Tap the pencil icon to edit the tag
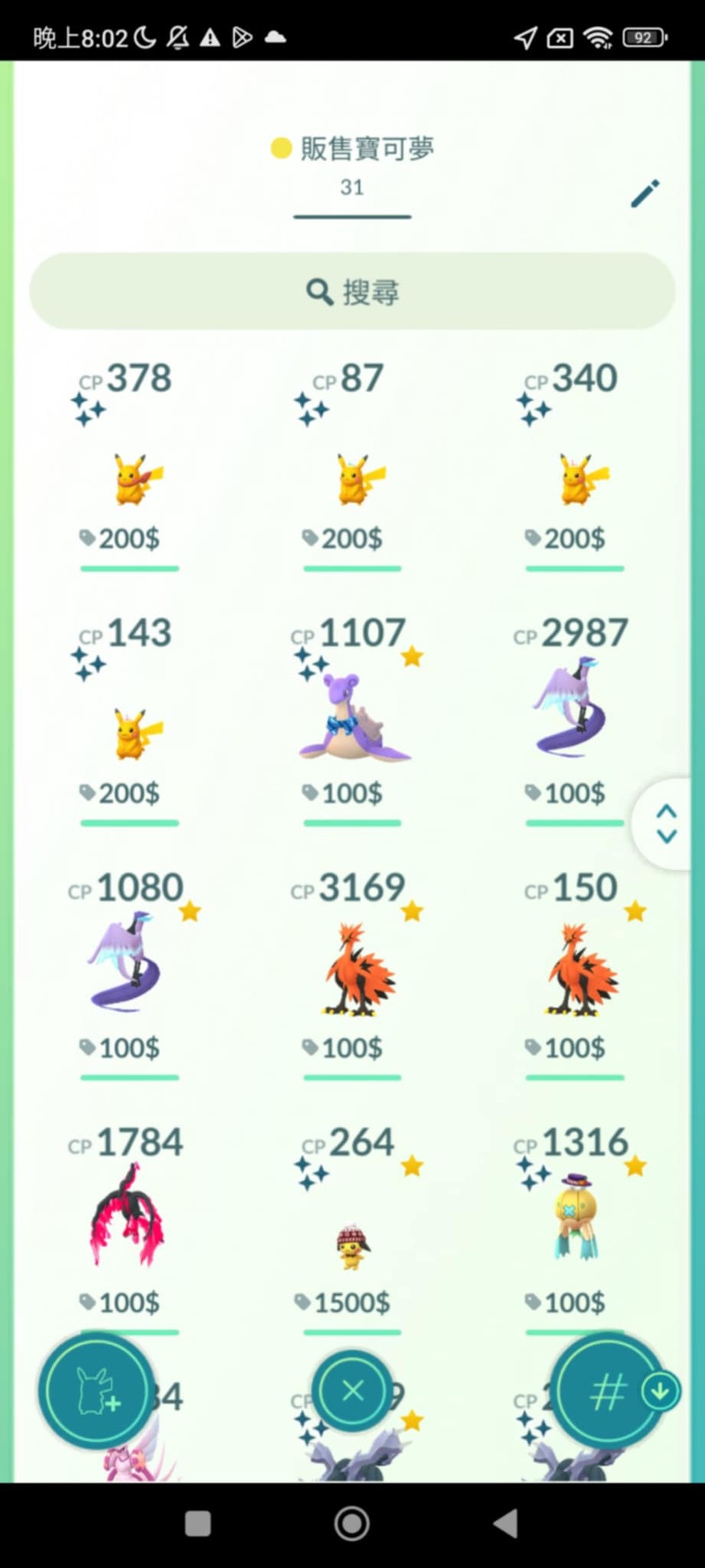 (x=645, y=194)
